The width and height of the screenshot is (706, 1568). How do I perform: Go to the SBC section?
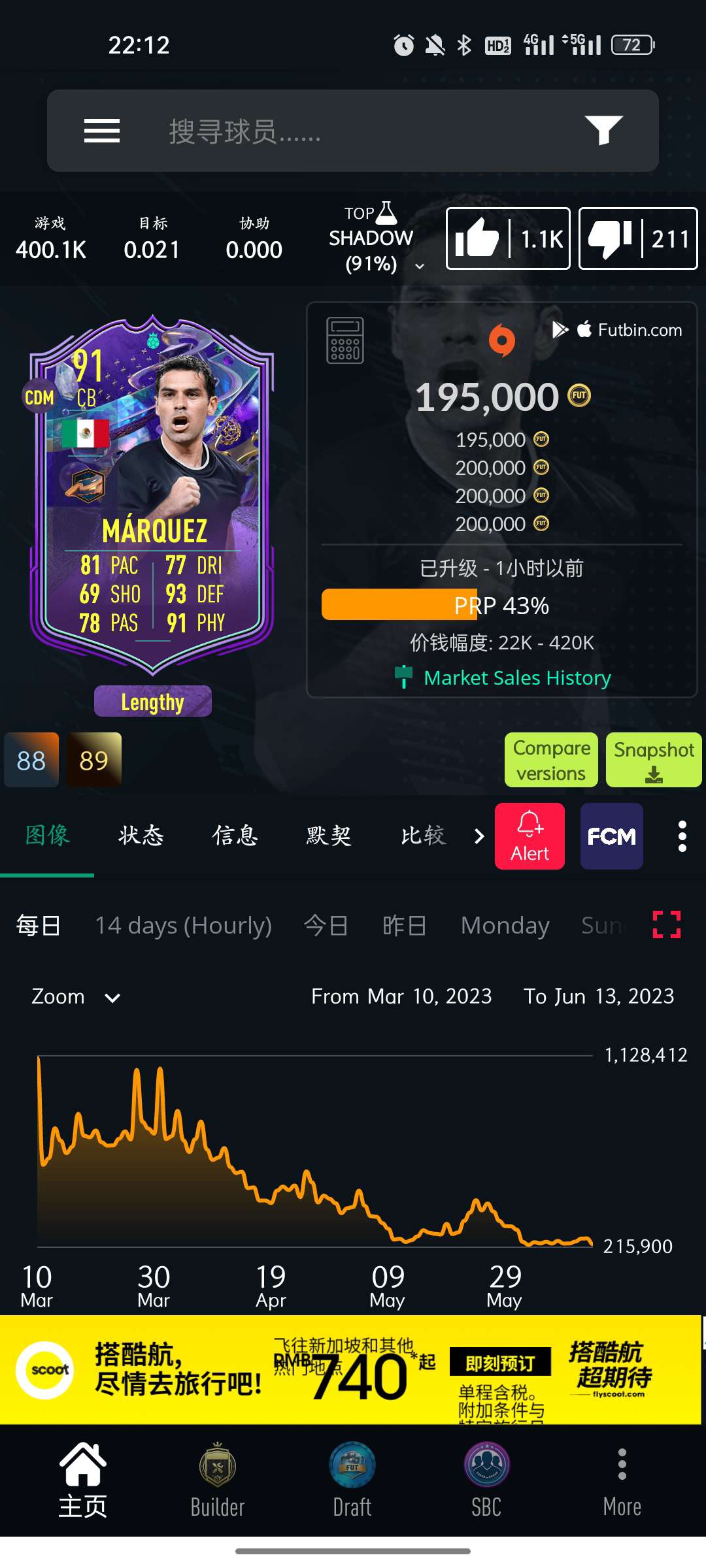pos(486,1480)
